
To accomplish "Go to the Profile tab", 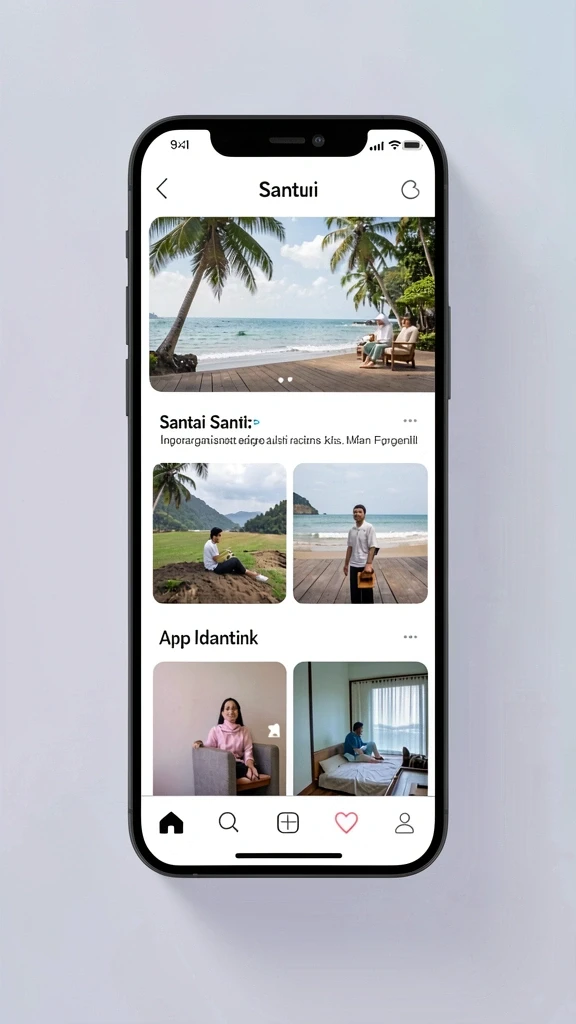I will [x=404, y=823].
